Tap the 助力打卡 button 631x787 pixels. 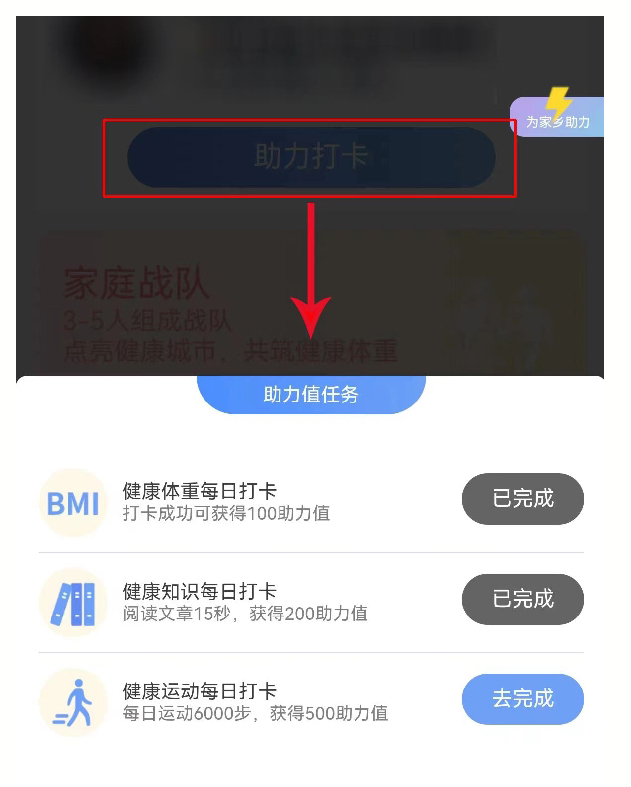(x=311, y=157)
